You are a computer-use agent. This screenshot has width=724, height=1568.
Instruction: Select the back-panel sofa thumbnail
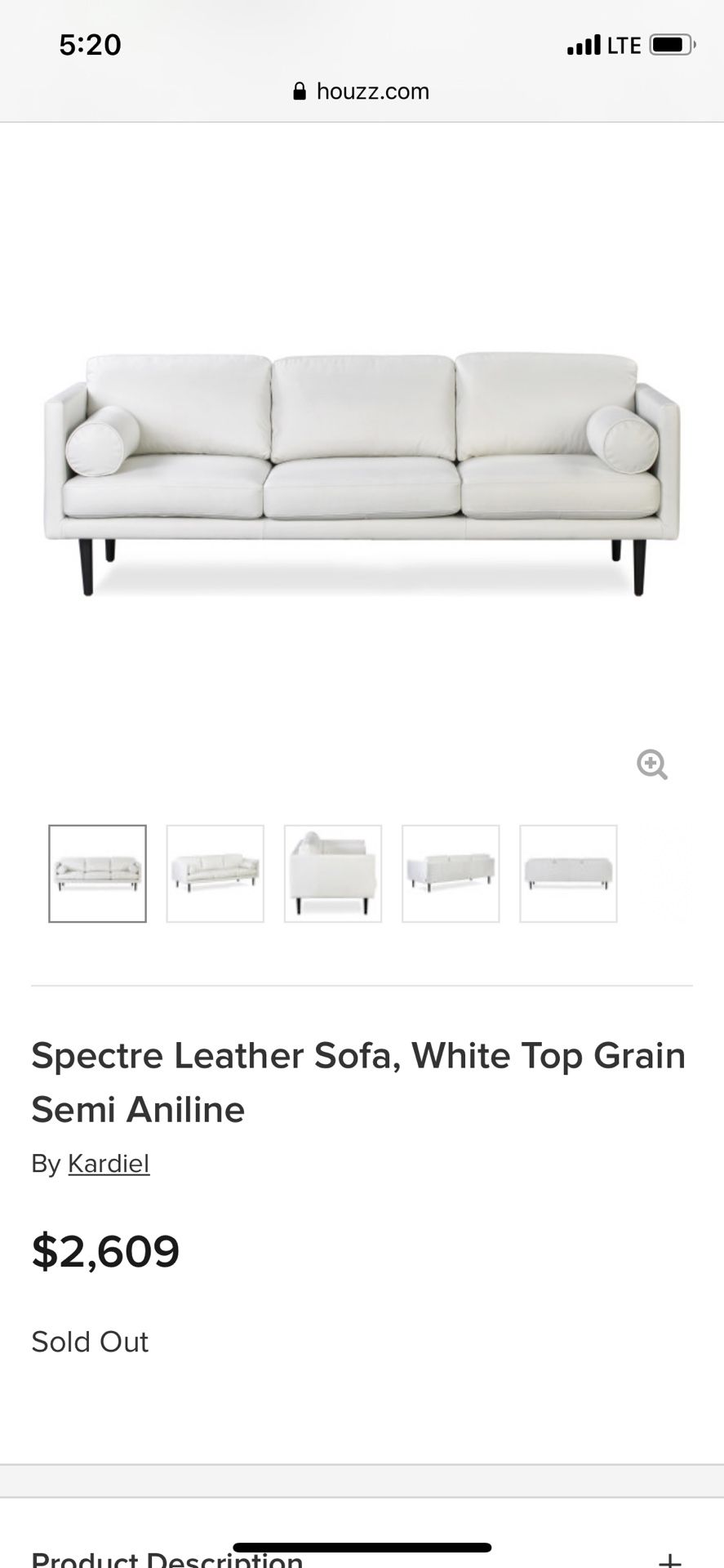click(x=567, y=873)
